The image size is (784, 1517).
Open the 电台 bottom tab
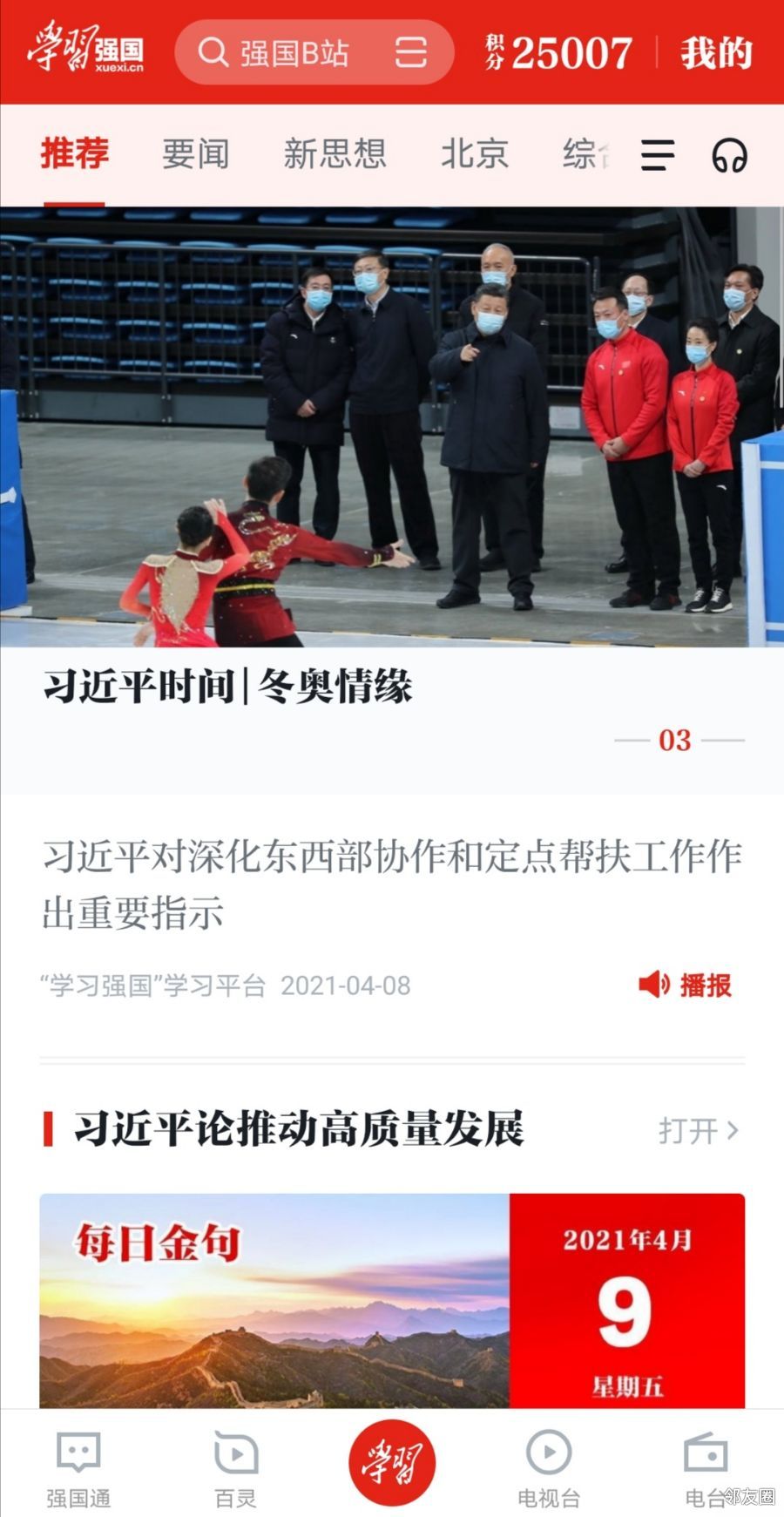pos(706,1469)
